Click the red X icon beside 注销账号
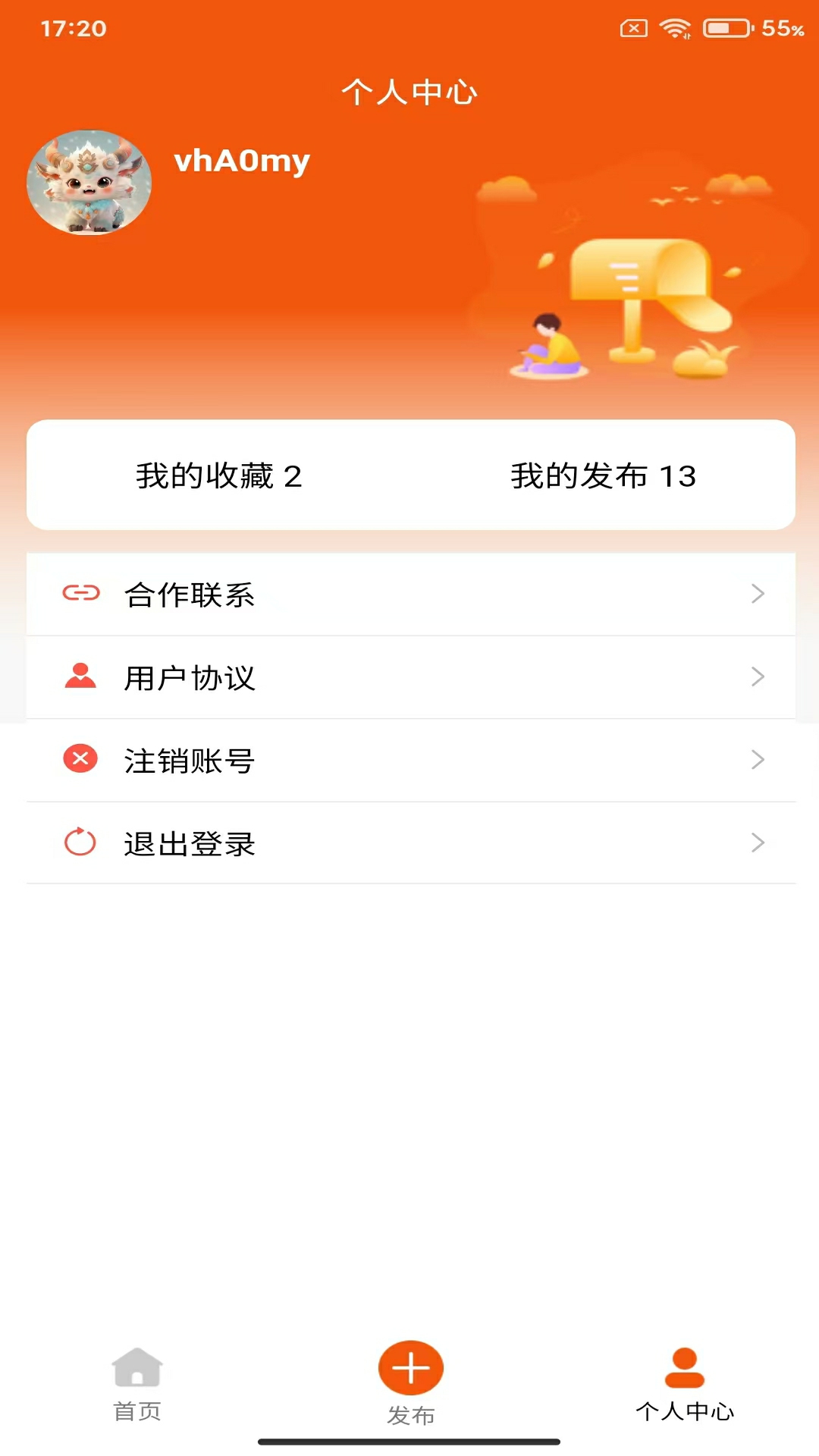Image resolution: width=819 pixels, height=1456 pixels. 79,760
